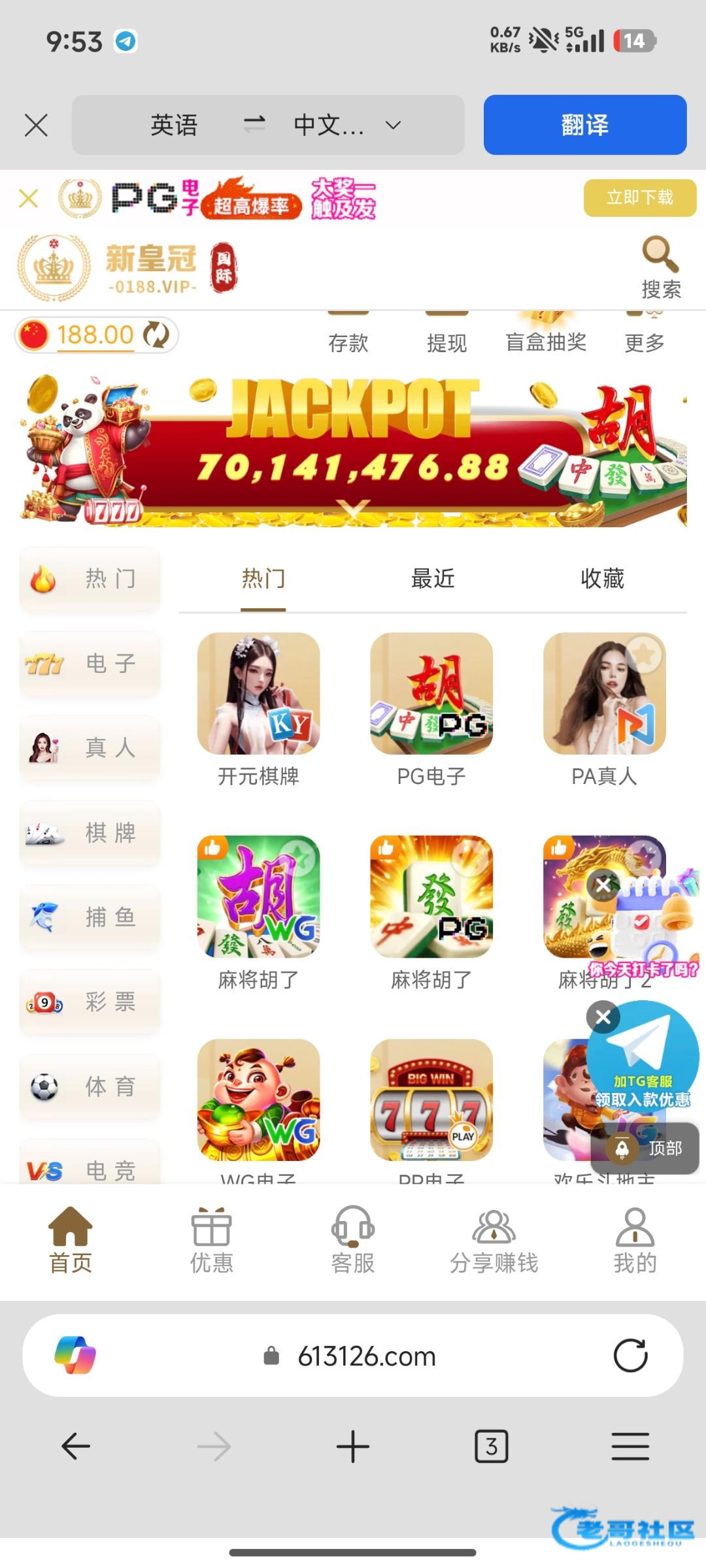Select the 体育 category in sidebar

(x=90, y=1087)
